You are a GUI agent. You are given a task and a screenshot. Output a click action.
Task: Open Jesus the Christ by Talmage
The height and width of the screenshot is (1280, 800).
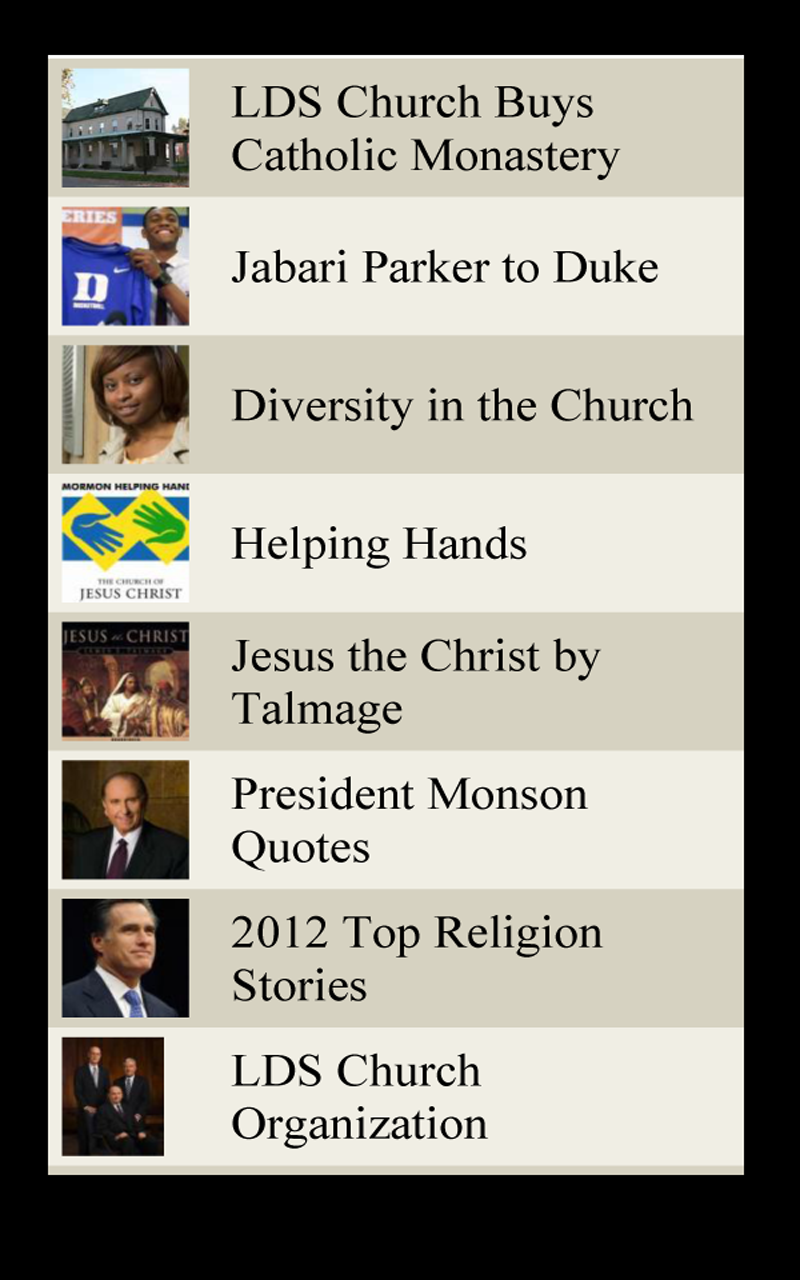[415, 680]
